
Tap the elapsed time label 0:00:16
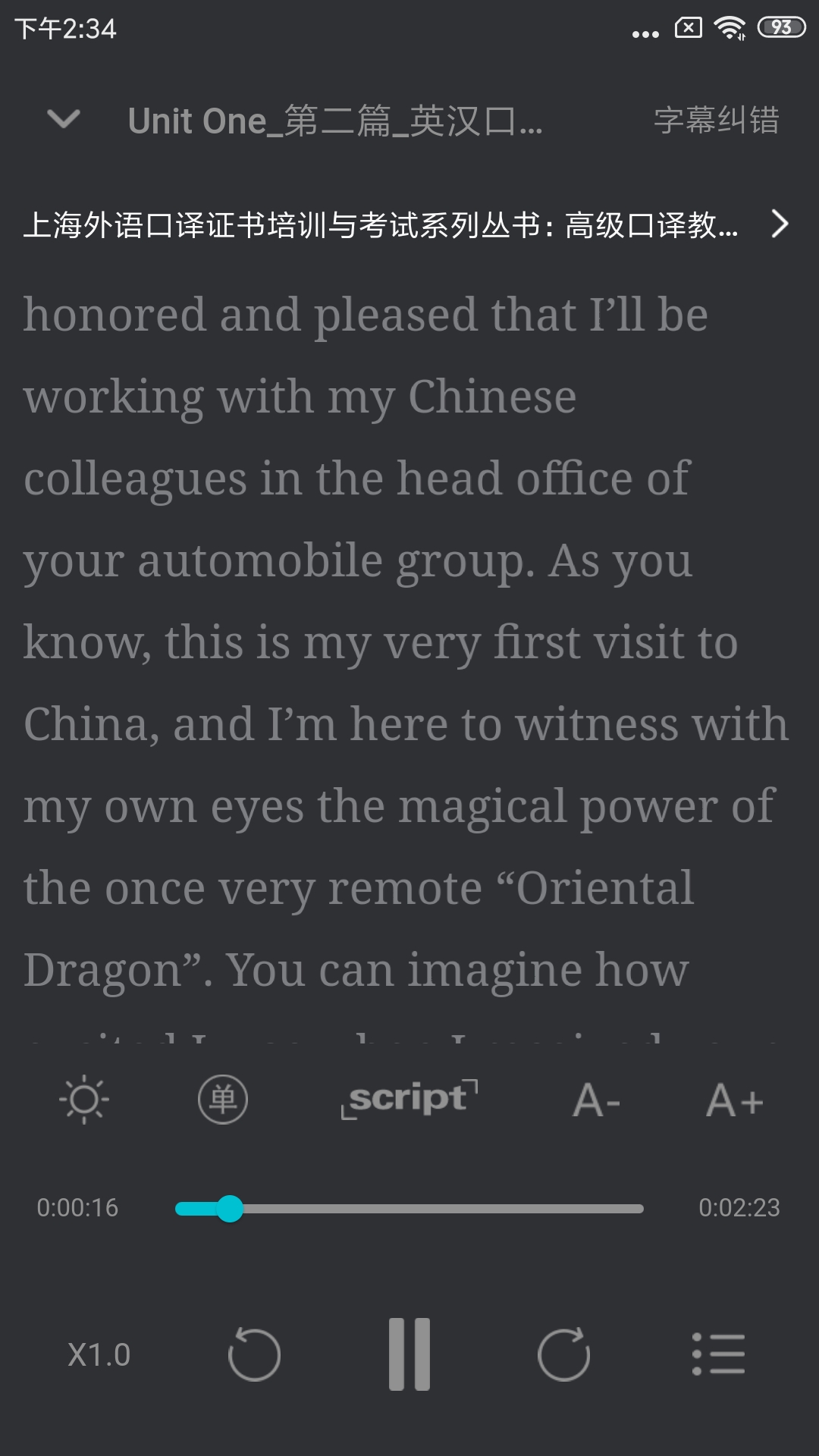pos(78,1208)
